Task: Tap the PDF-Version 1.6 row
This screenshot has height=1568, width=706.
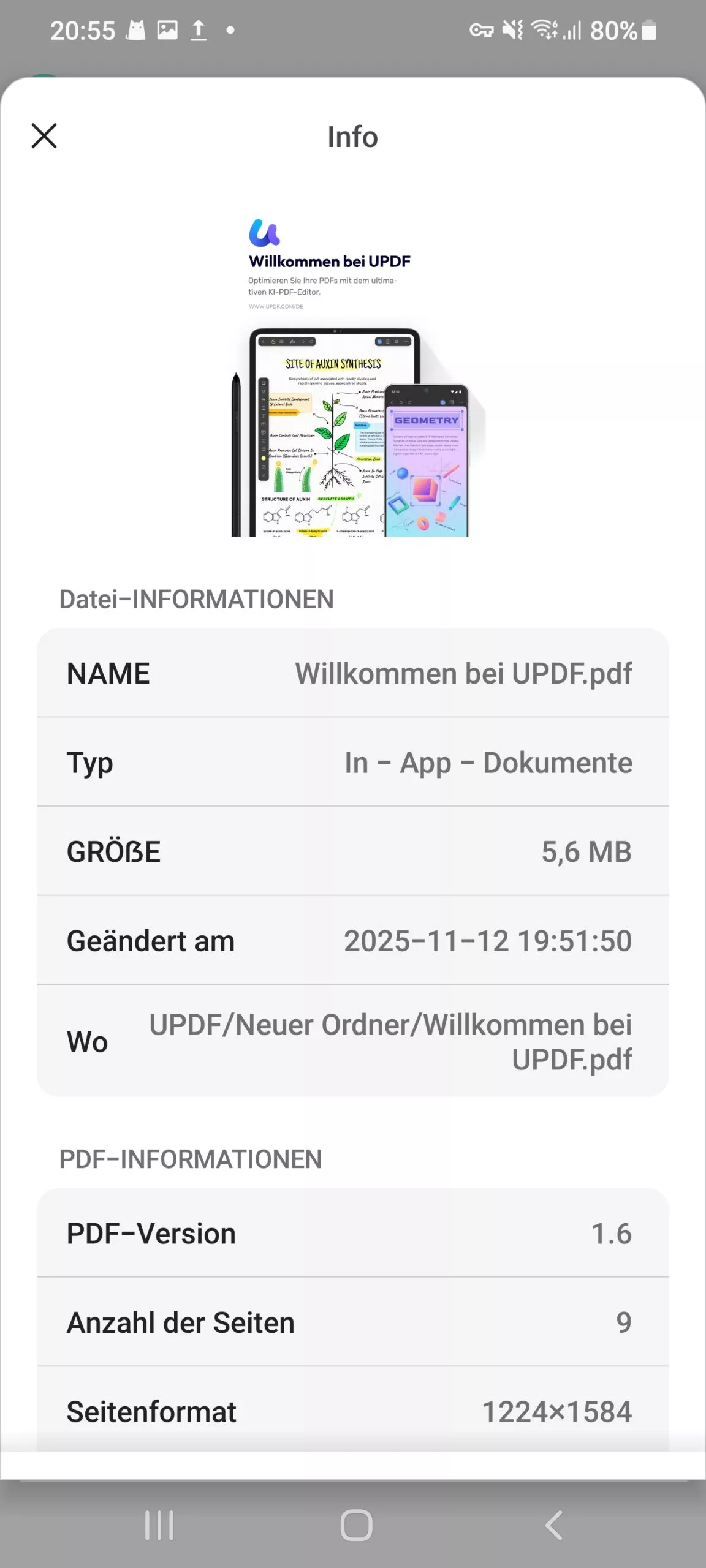Action: (x=353, y=1234)
